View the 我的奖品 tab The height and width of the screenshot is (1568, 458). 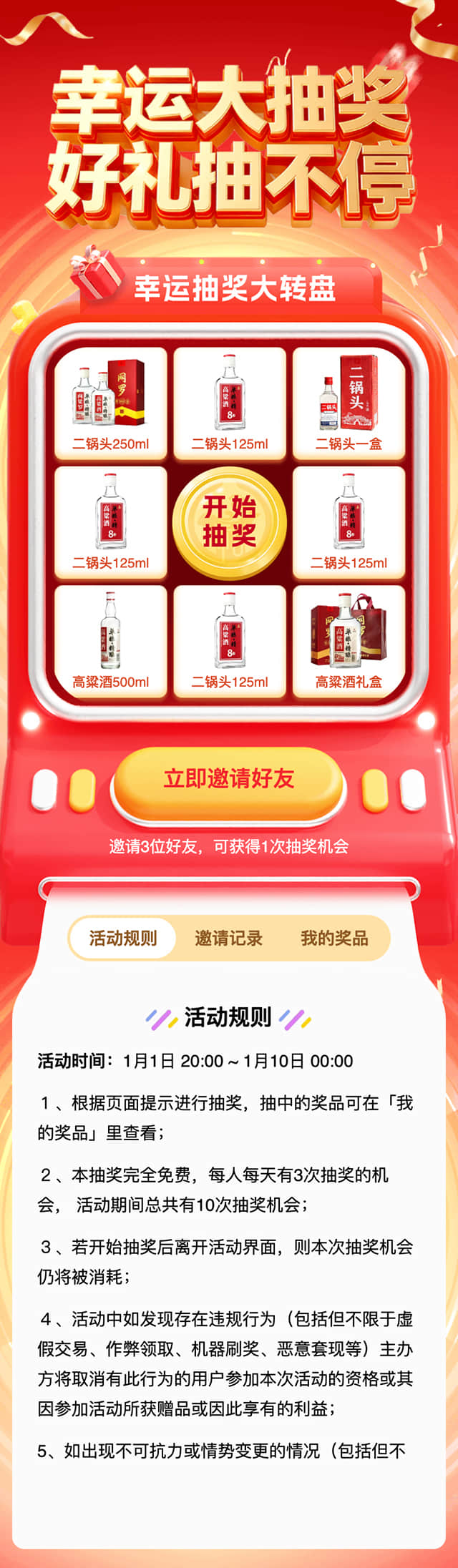(x=334, y=938)
